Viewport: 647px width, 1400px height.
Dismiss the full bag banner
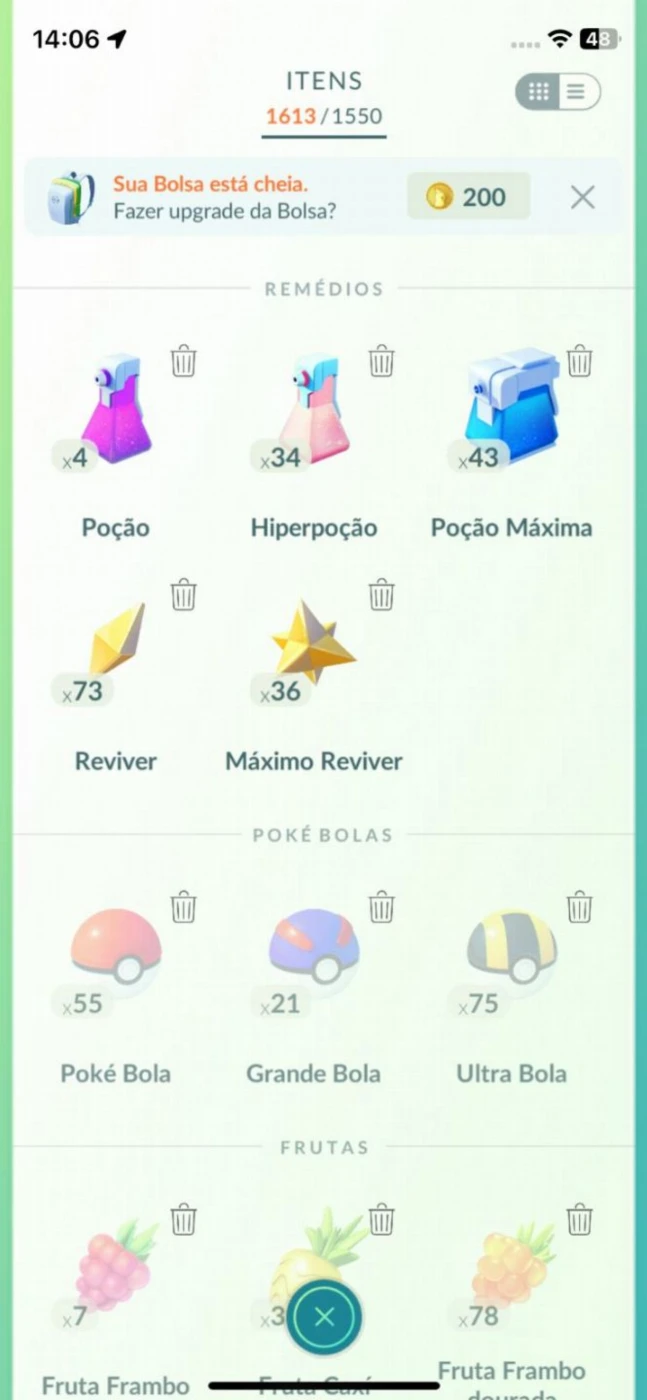point(582,197)
